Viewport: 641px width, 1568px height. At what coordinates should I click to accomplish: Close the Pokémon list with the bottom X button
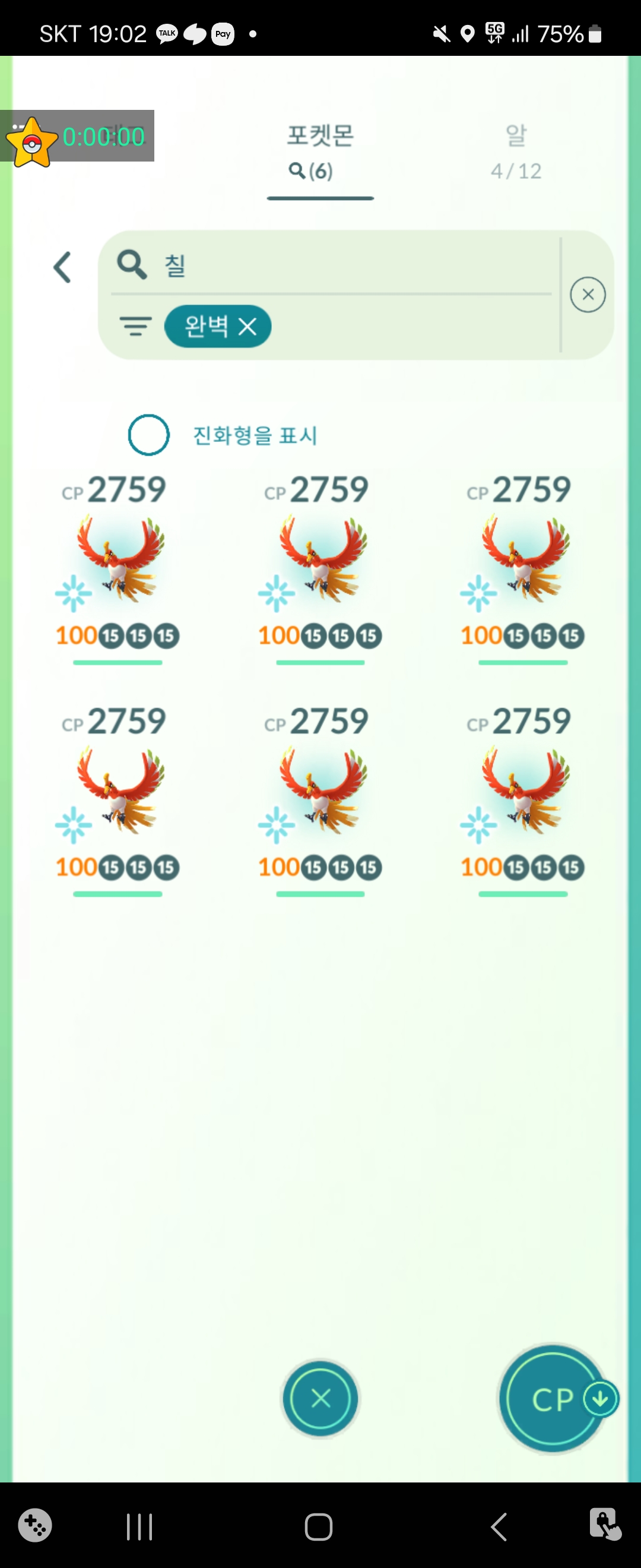coord(320,1398)
